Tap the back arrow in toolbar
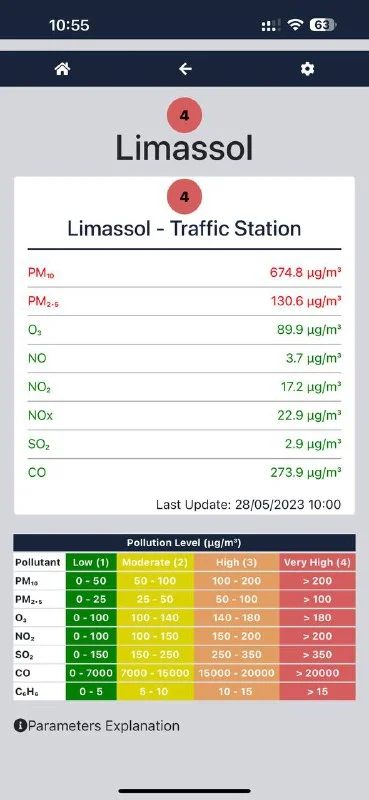 click(x=185, y=69)
